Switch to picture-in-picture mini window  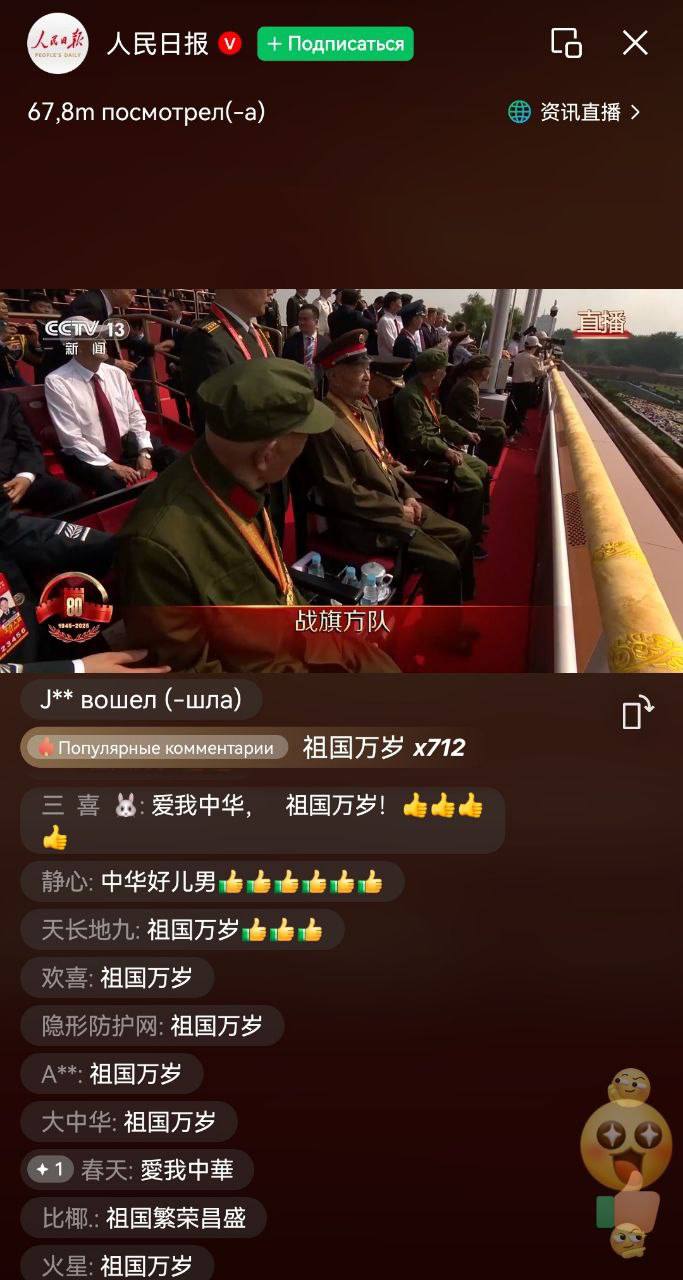tap(566, 43)
